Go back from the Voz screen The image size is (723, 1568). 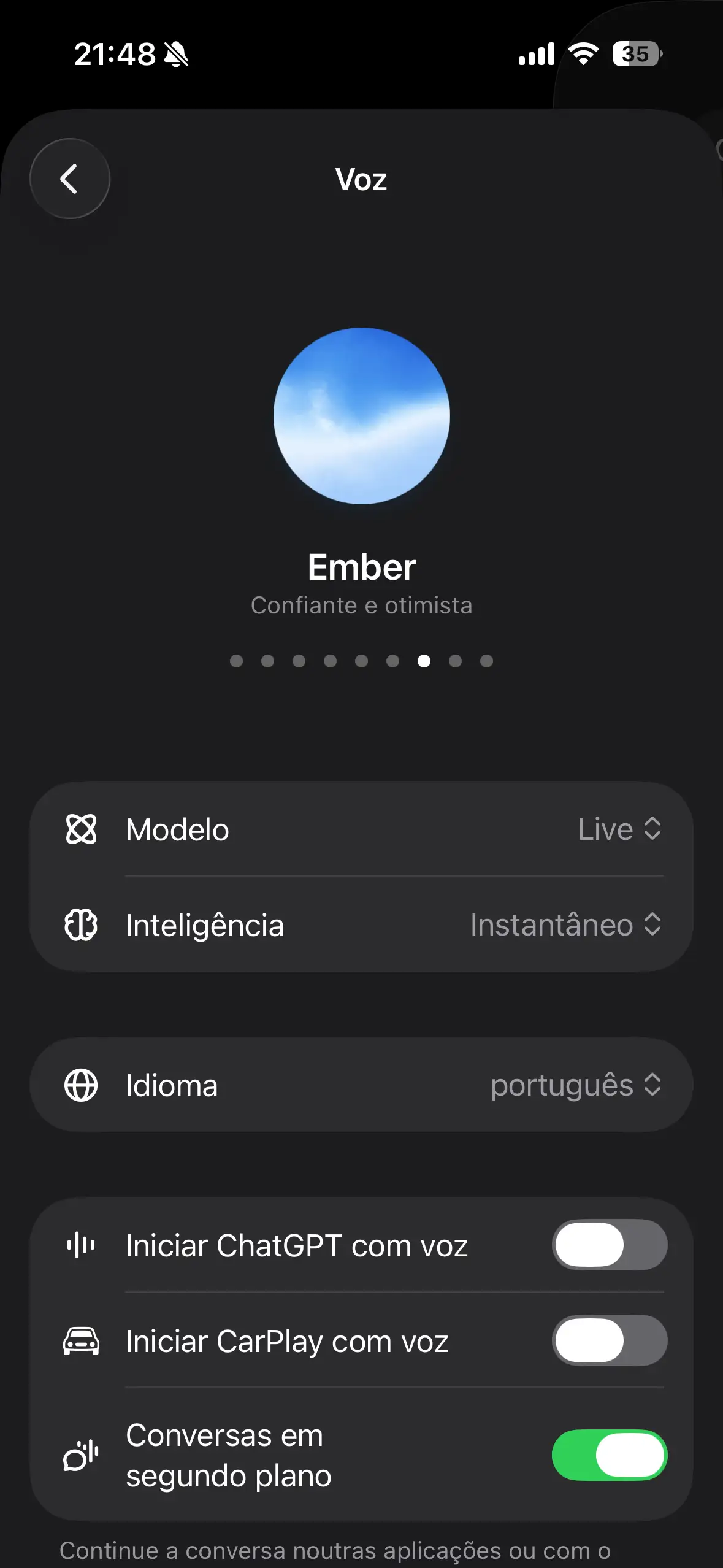point(70,179)
